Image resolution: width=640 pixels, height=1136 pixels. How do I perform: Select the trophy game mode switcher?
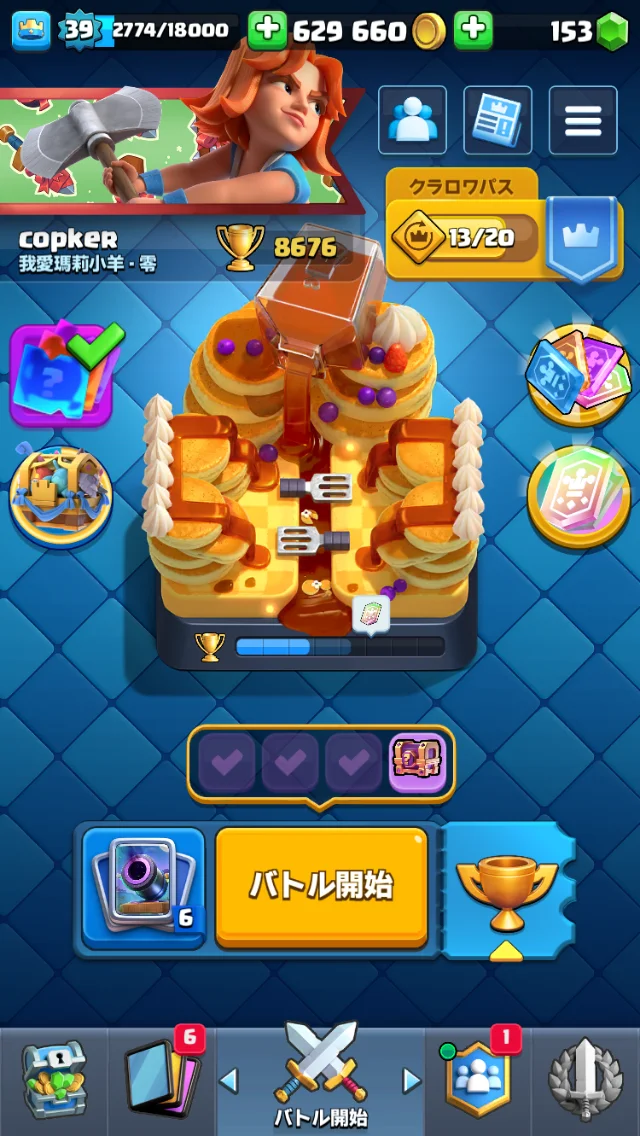[x=507, y=890]
